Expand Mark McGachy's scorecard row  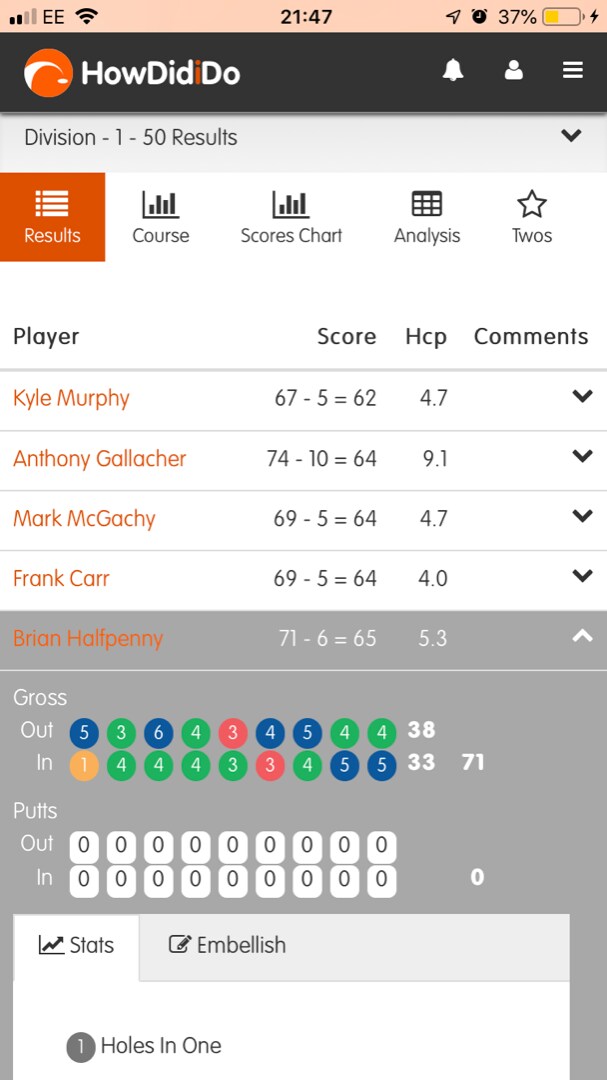click(x=582, y=517)
